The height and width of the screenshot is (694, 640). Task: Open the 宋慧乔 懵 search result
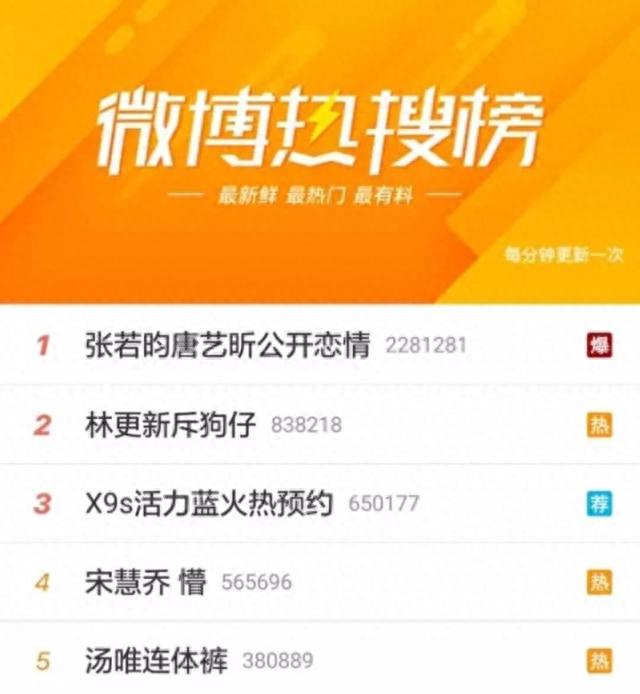(146, 582)
